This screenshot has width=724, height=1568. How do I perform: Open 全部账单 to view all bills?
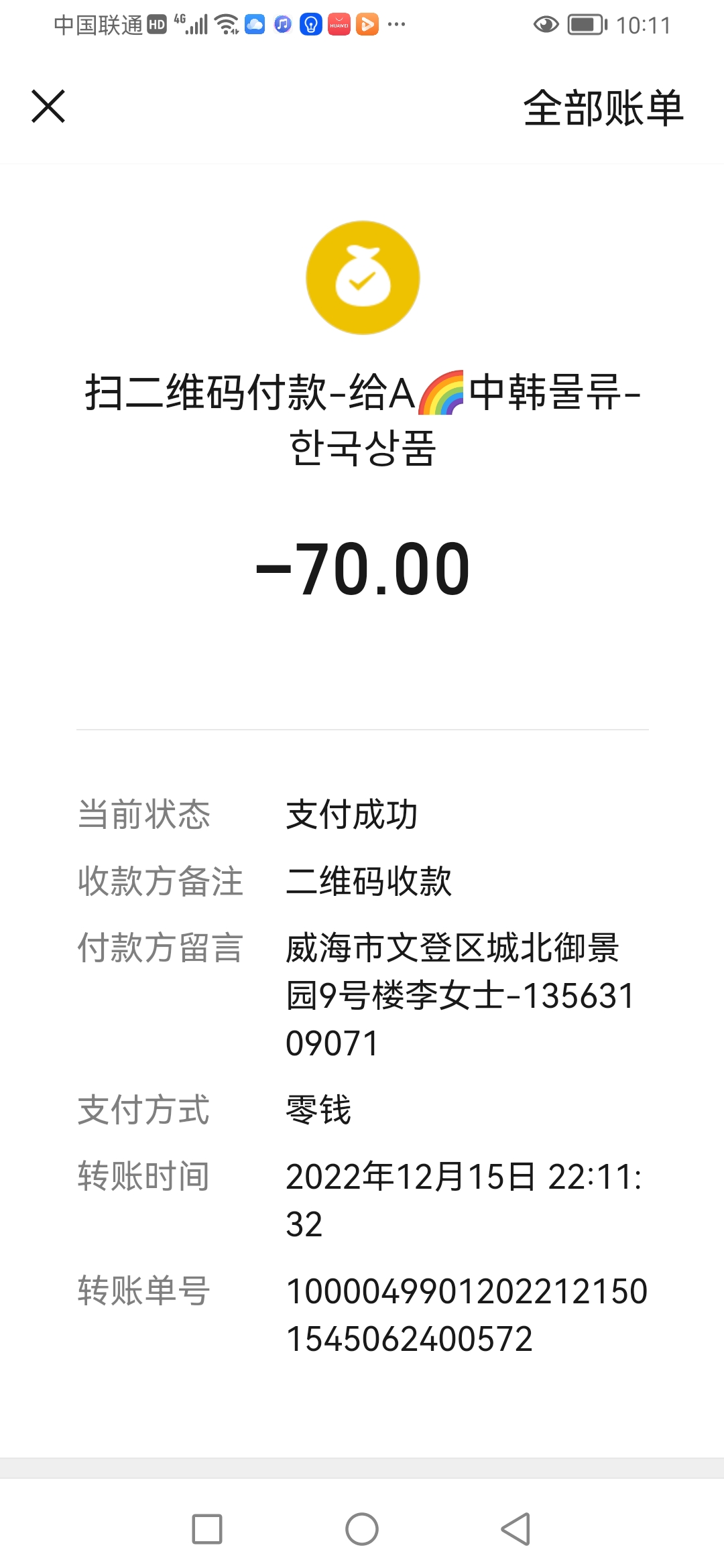pos(603,108)
